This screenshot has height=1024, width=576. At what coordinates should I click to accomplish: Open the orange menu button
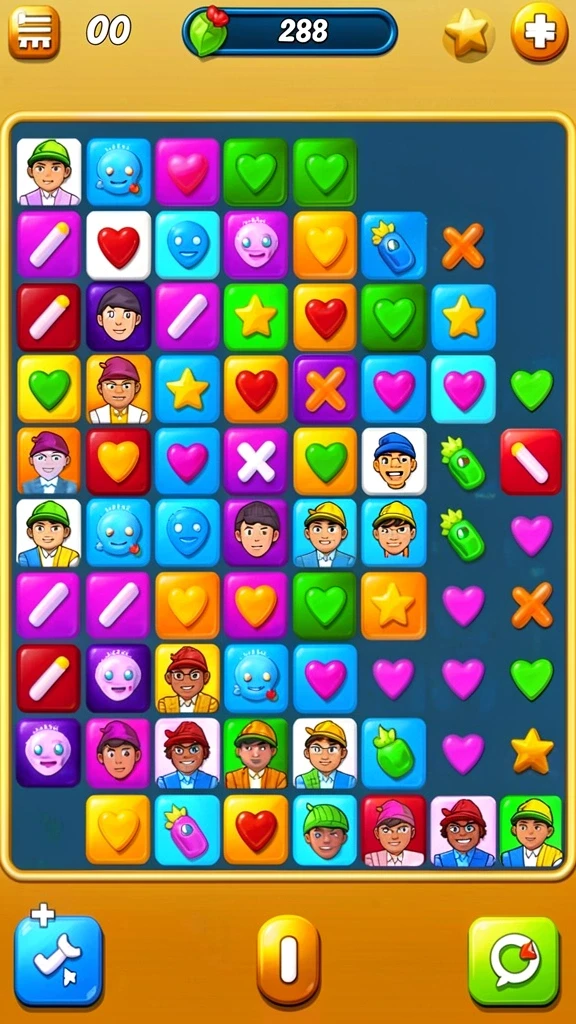[x=34, y=32]
